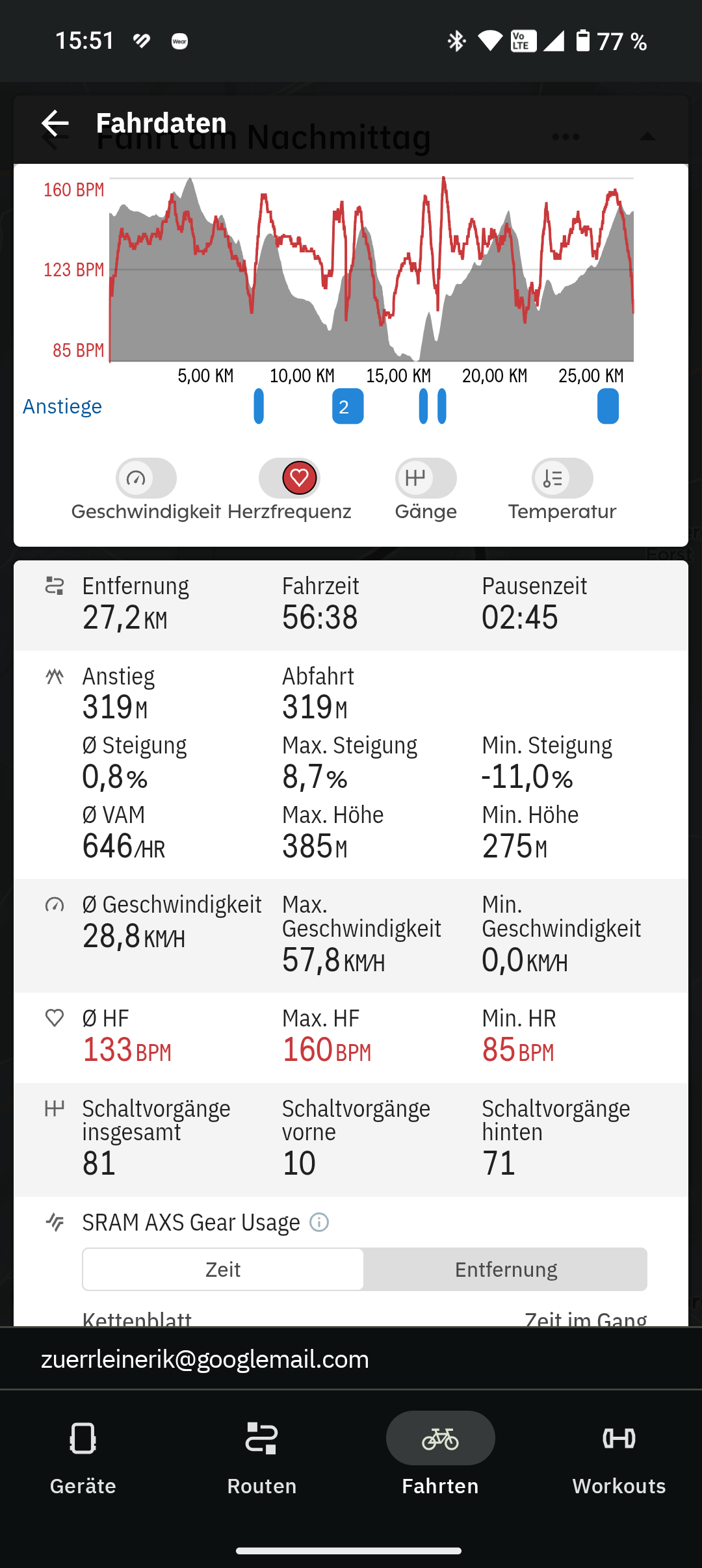
Task: Open the SRAM AXS Gear Usage info icon
Action: (319, 1222)
